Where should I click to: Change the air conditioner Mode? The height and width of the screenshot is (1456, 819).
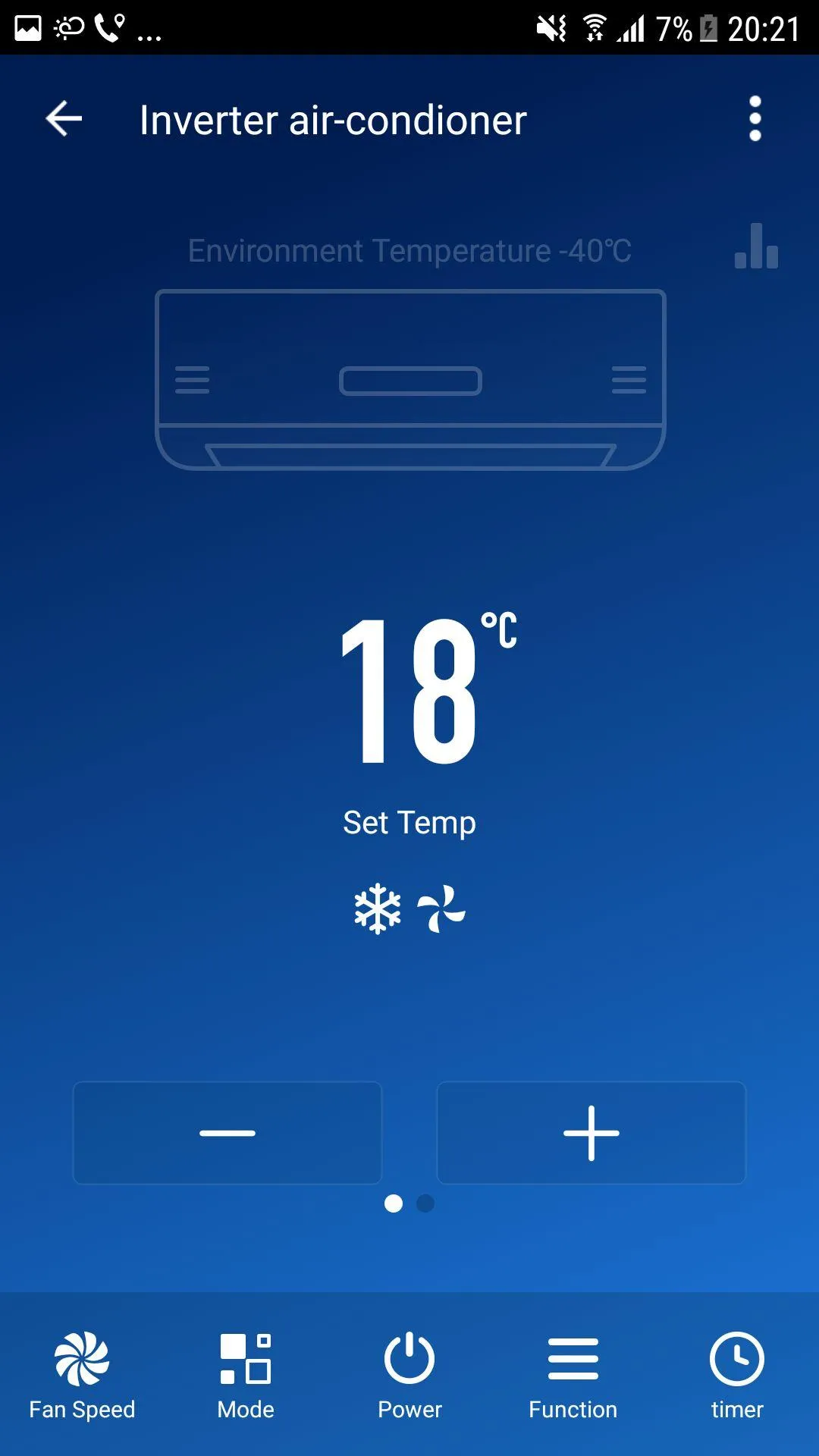pos(246,1374)
